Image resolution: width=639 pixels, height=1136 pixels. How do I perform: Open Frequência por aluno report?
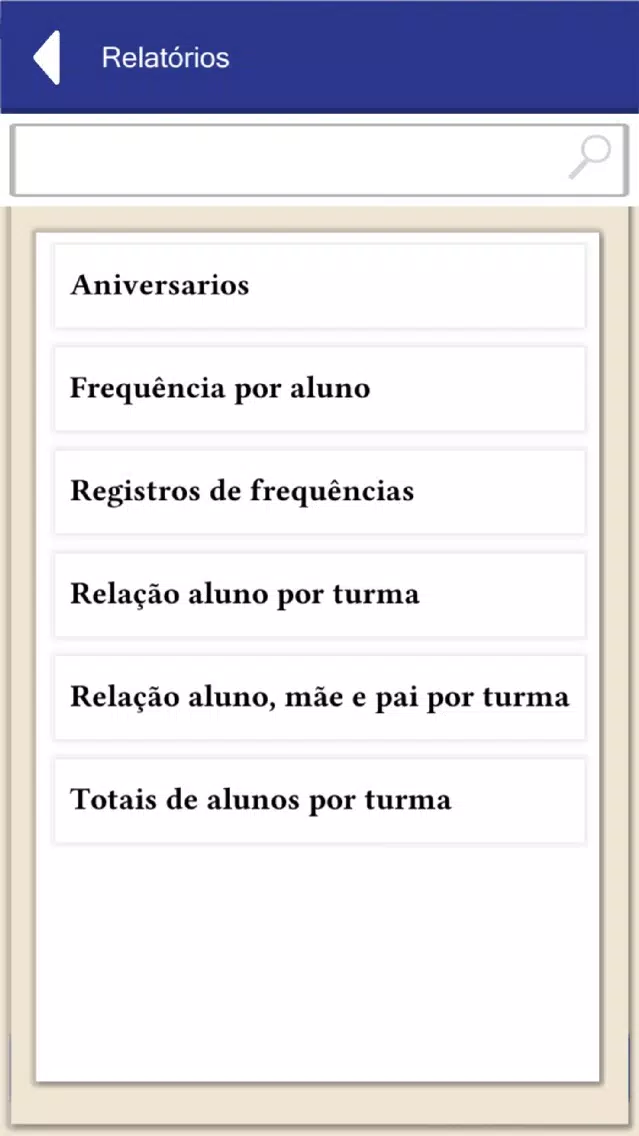(x=320, y=389)
